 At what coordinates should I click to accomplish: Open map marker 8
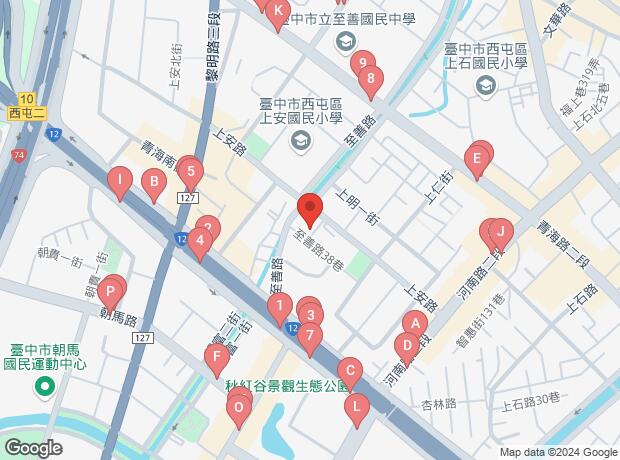371,79
